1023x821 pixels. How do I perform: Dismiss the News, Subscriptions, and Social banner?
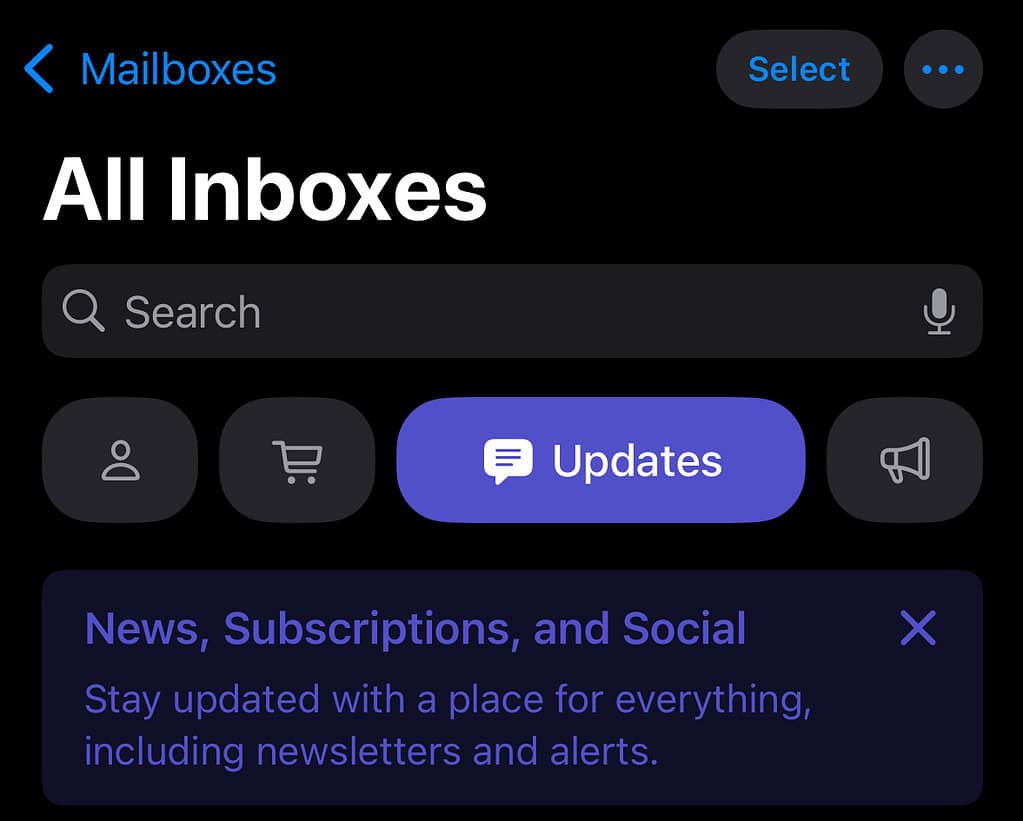pyautogui.click(x=917, y=628)
